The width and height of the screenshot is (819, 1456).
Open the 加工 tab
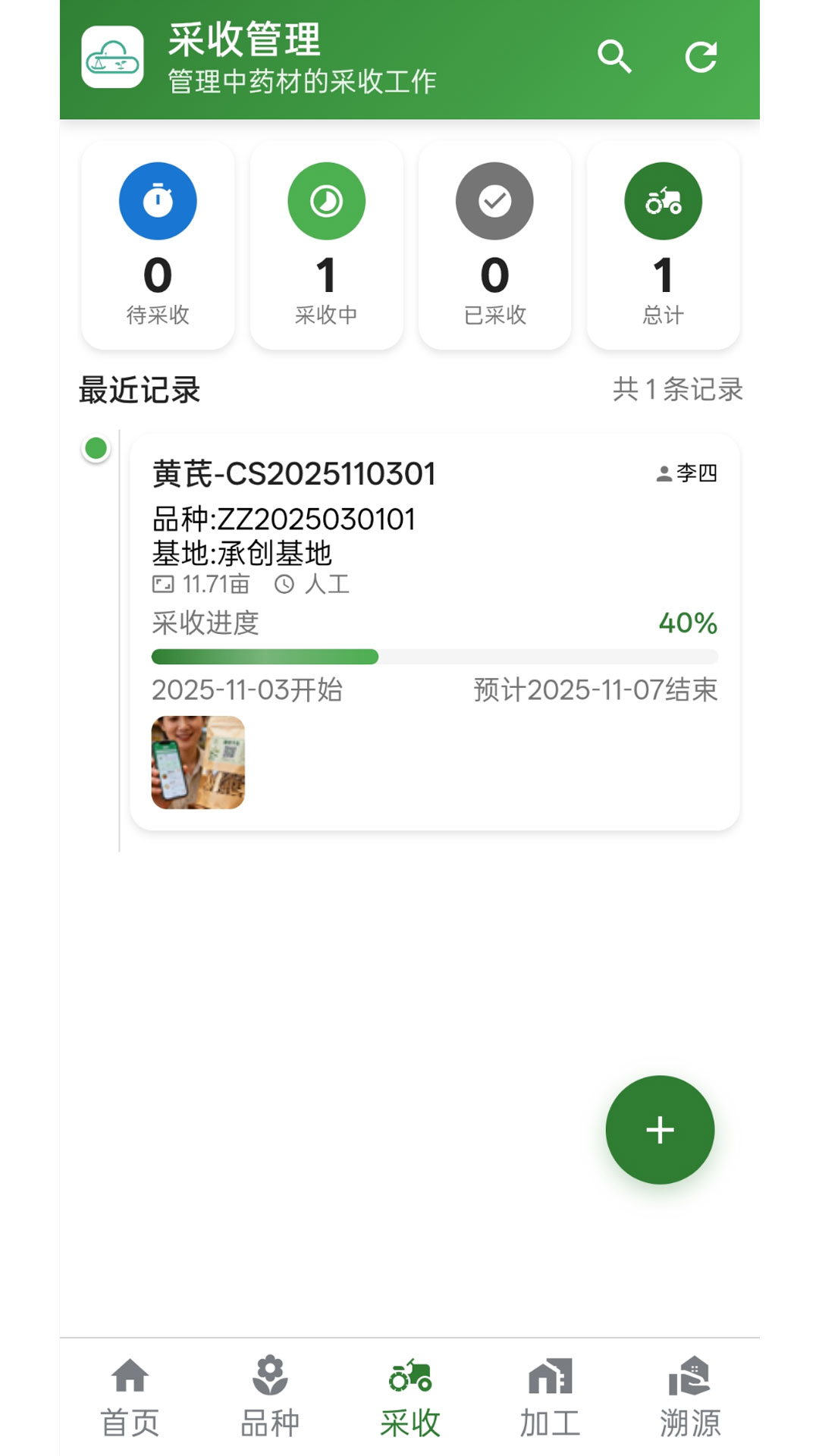click(x=550, y=1397)
